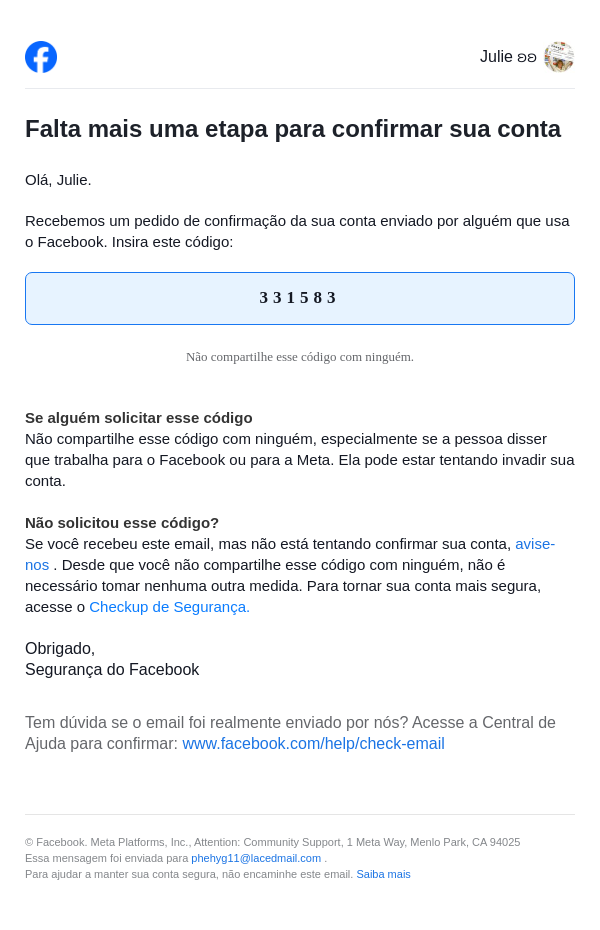Open Checkup de Segurança link
The width and height of the screenshot is (600, 930).
pyautogui.click(x=169, y=607)
